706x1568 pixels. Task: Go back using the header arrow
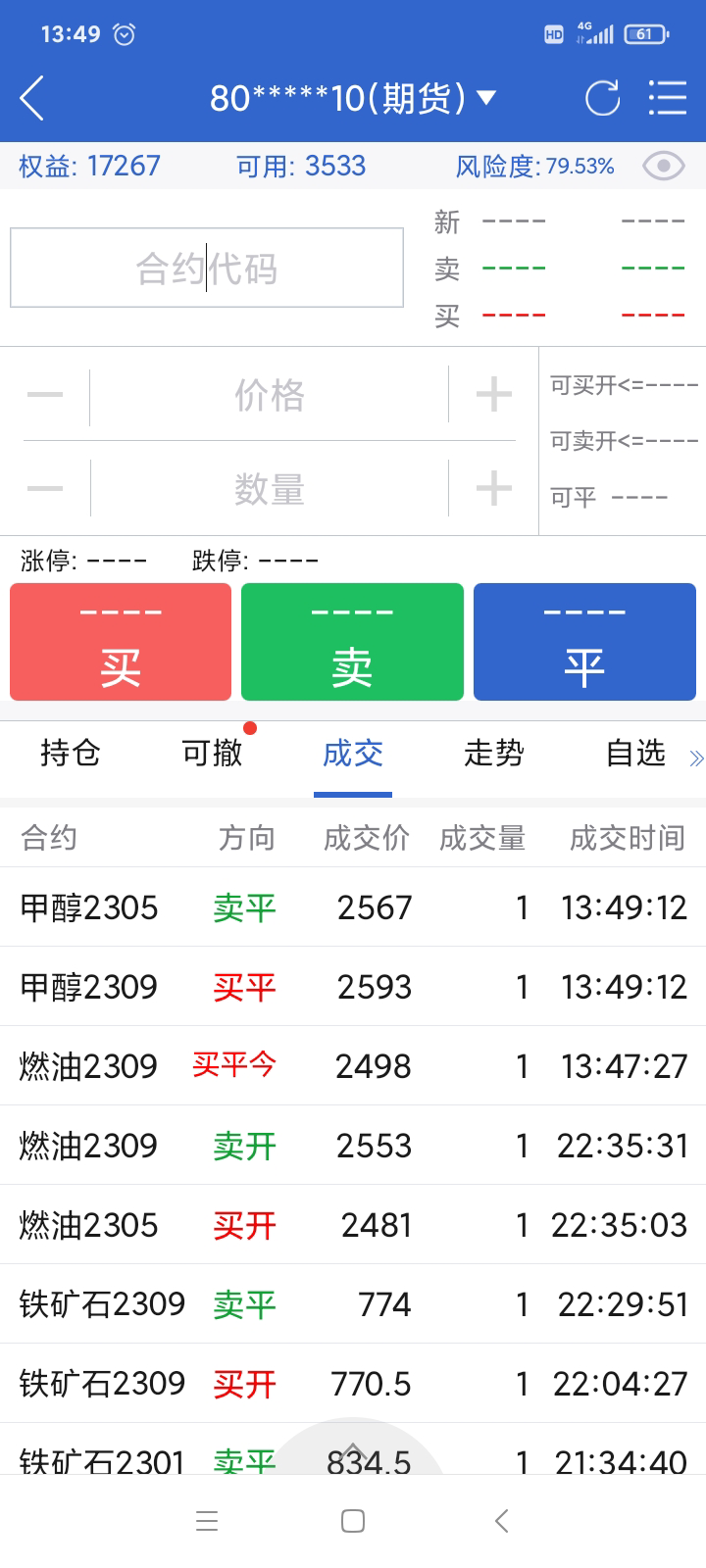pyautogui.click(x=32, y=98)
